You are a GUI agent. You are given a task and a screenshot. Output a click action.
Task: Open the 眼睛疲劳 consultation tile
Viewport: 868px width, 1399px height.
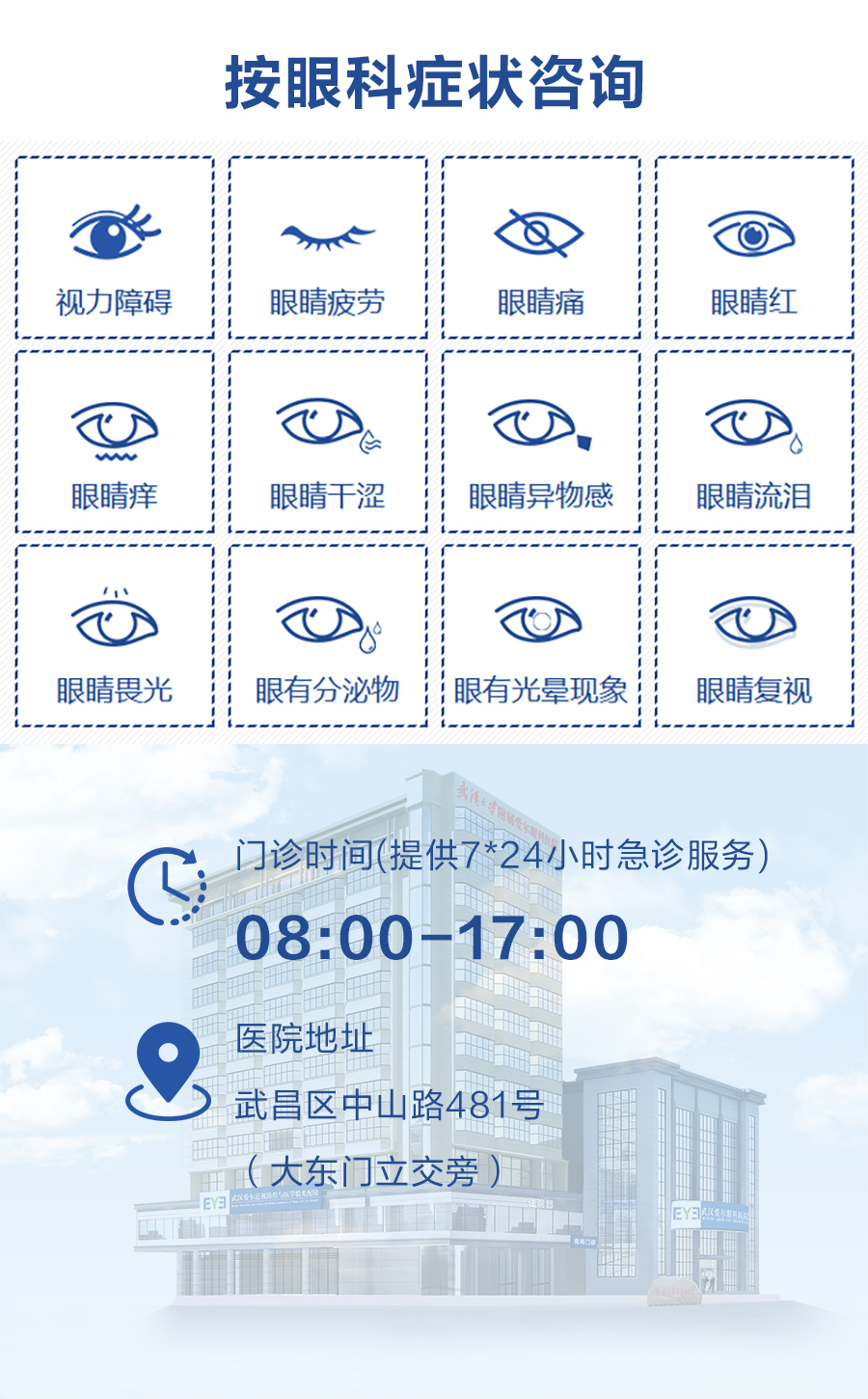[x=328, y=248]
